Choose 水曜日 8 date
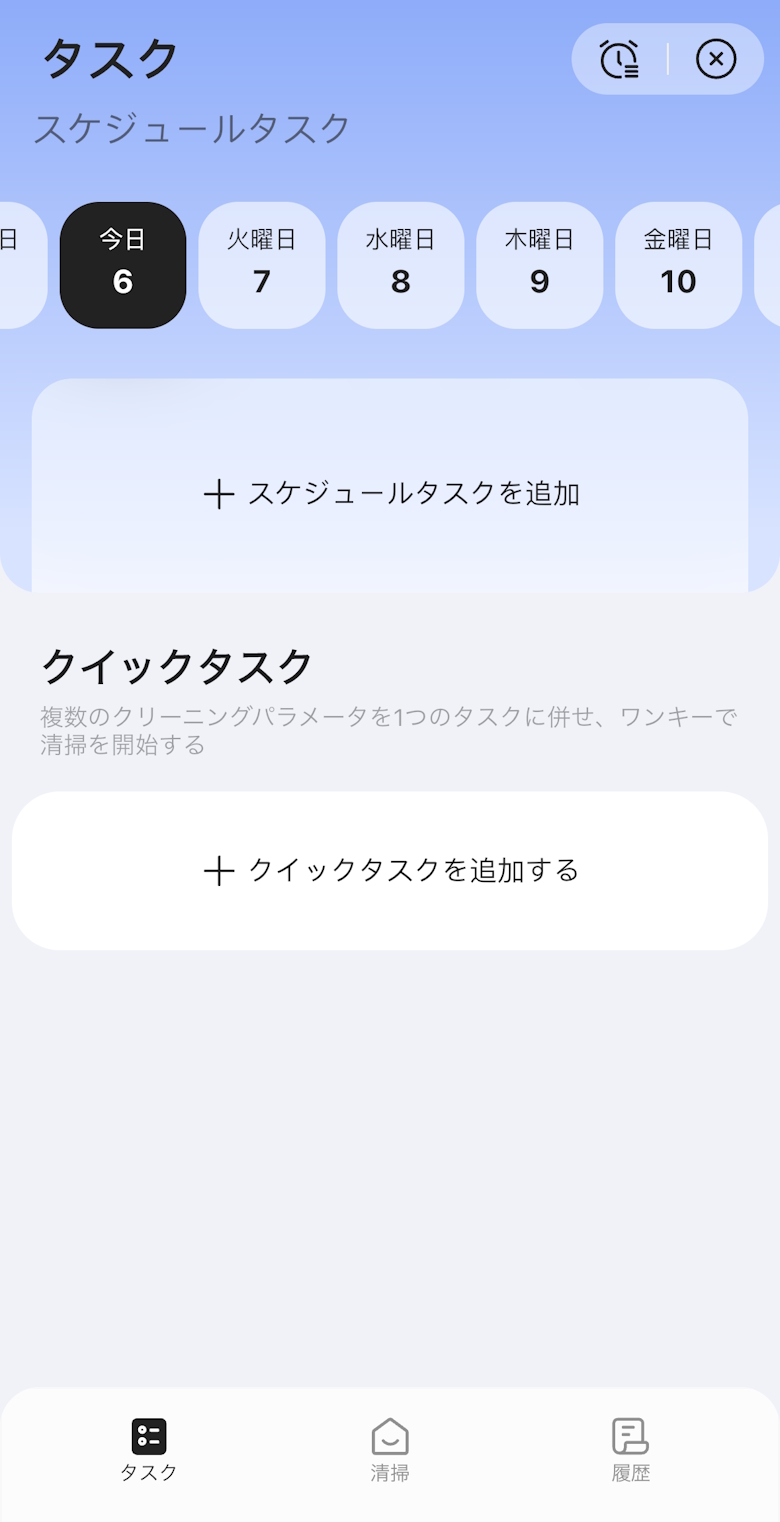 [x=400, y=265]
